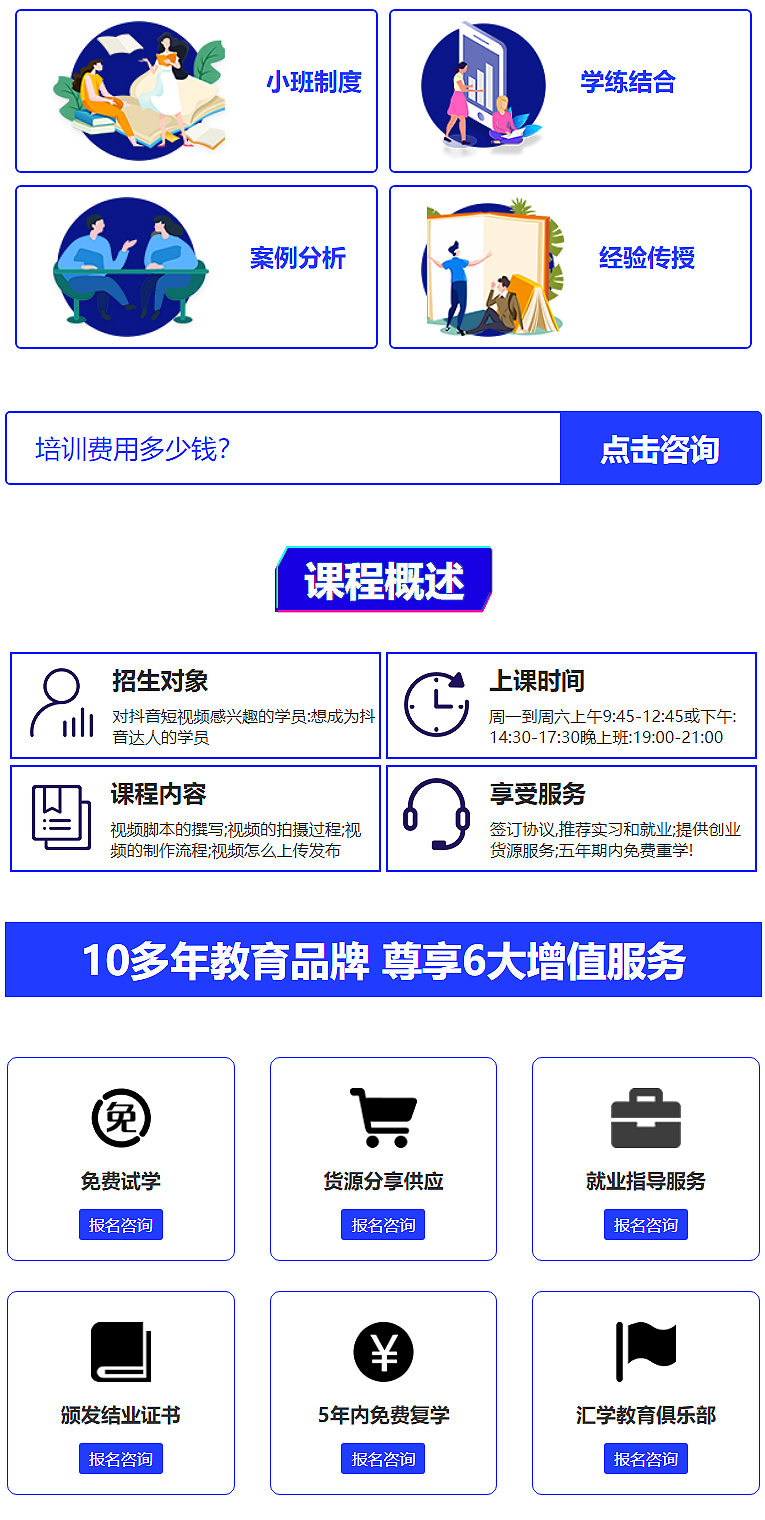Screen dimensions: 765x1520
Task: Tap 报名咨询 under 汇学教育俱乐部
Action: [646, 1459]
